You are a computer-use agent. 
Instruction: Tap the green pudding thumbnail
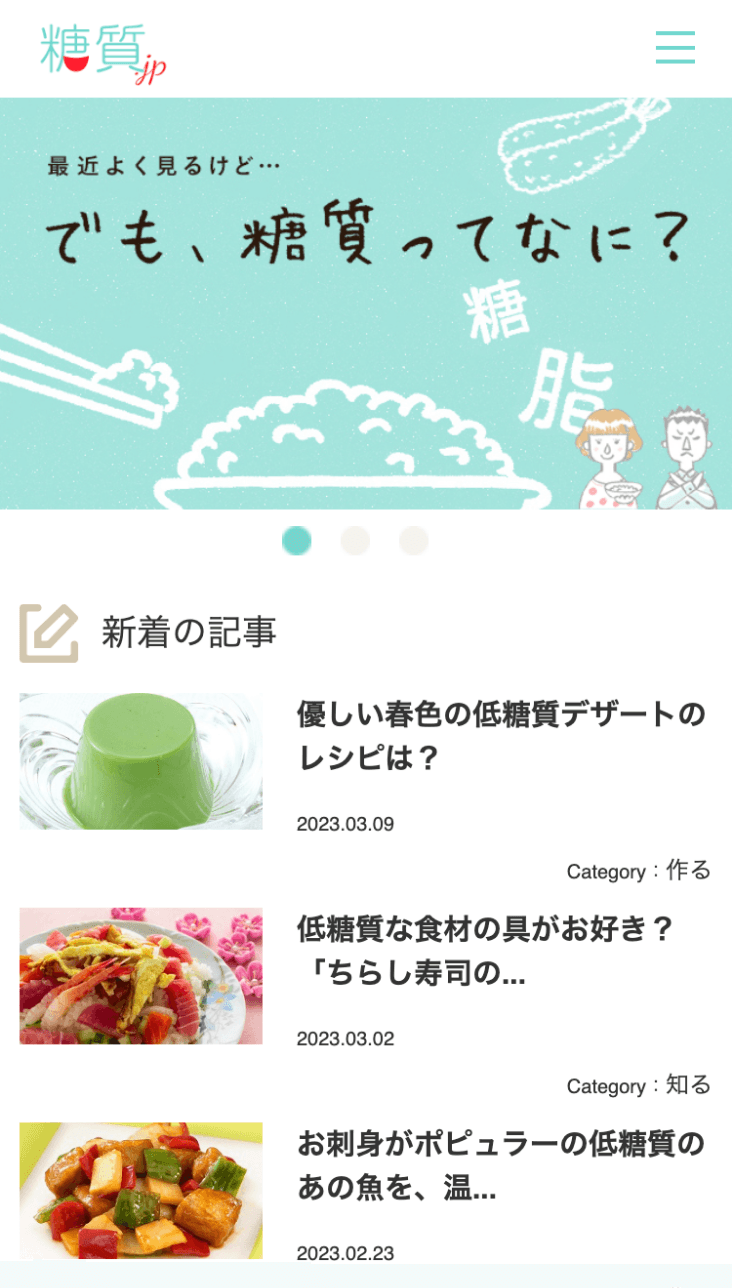coord(141,761)
